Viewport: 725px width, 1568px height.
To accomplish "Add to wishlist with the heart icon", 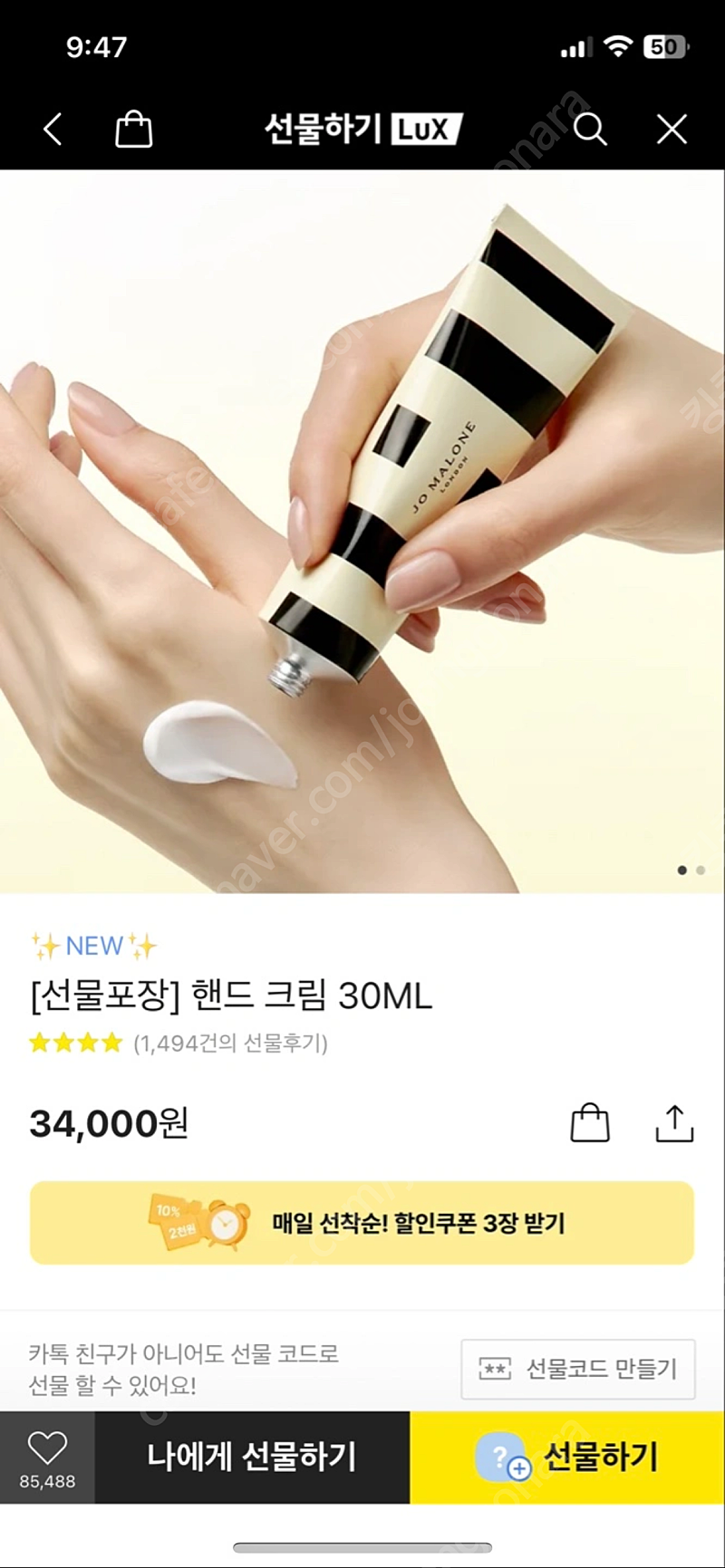I will tap(47, 1457).
